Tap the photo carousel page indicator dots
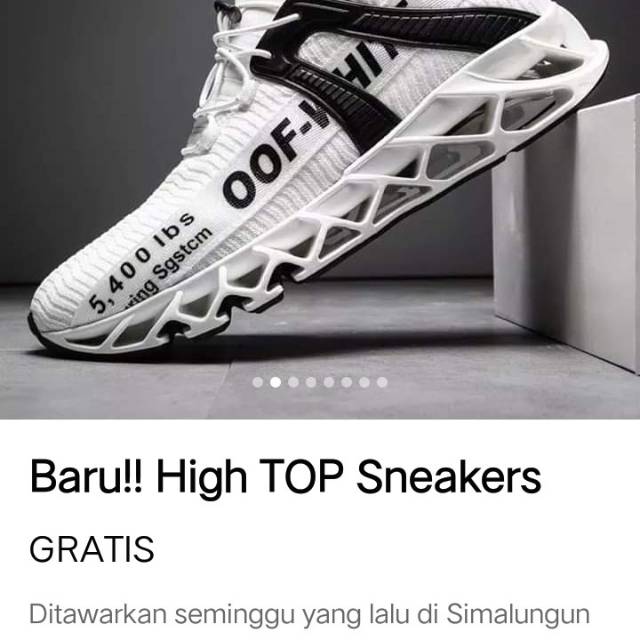The width and height of the screenshot is (640, 640). coord(320,382)
